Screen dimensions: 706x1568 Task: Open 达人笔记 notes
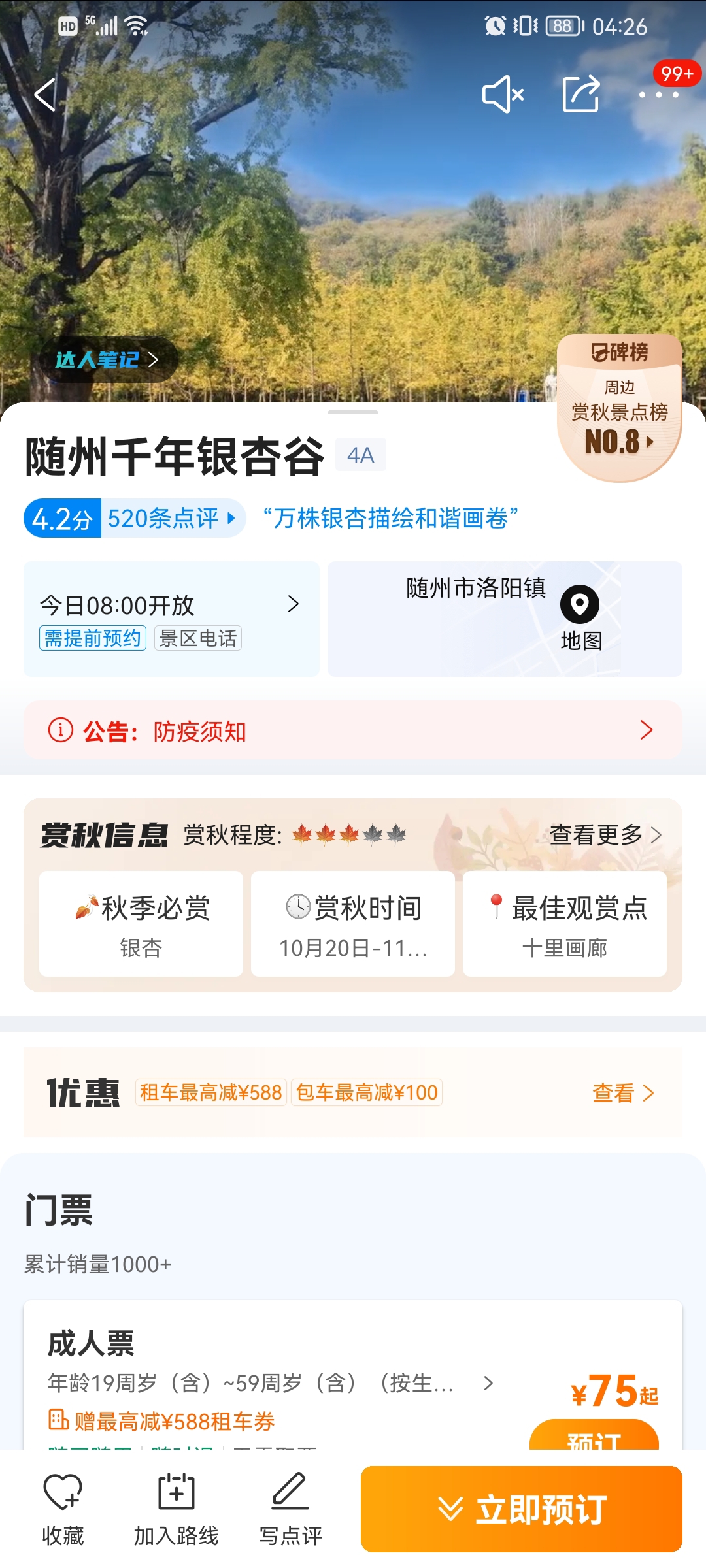tap(108, 359)
